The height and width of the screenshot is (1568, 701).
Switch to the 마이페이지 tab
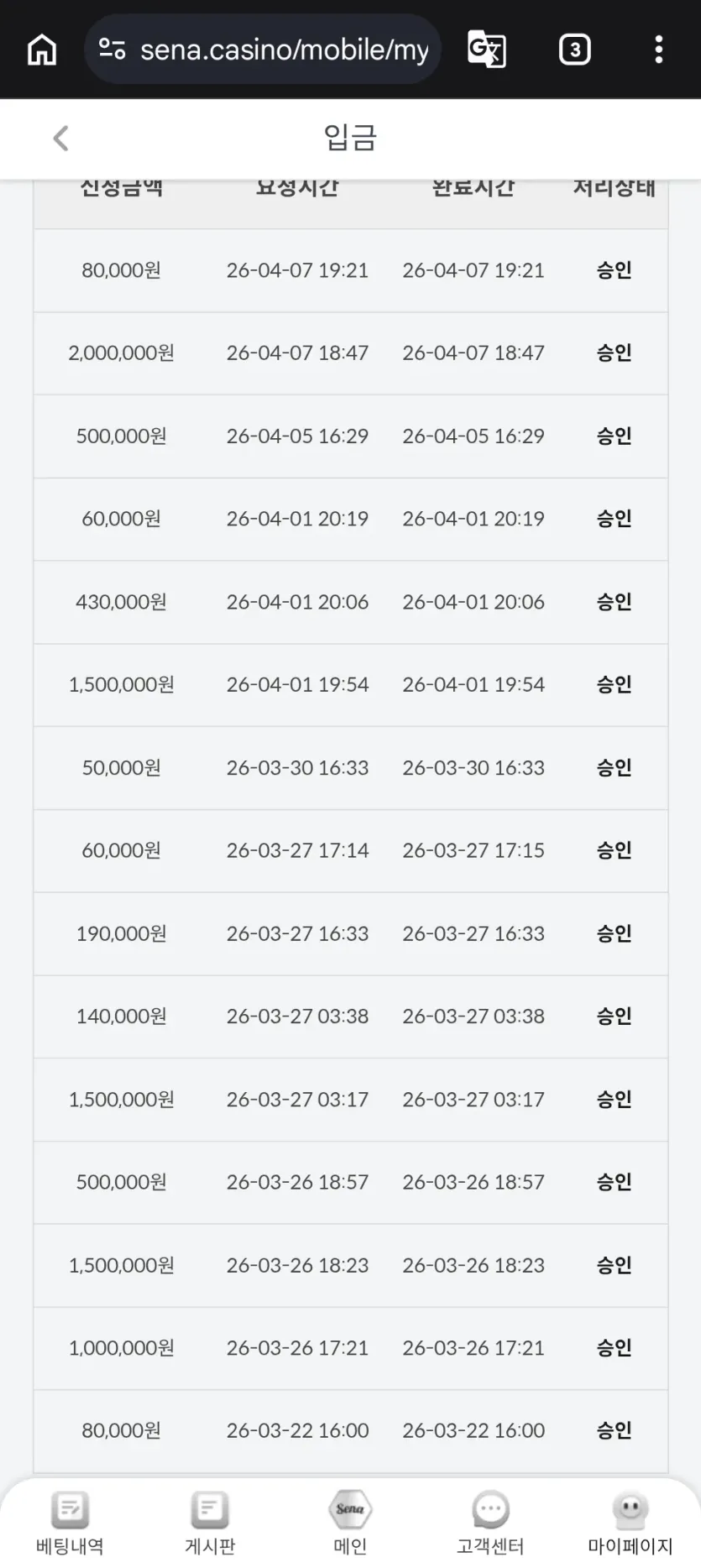pyautogui.click(x=630, y=1523)
